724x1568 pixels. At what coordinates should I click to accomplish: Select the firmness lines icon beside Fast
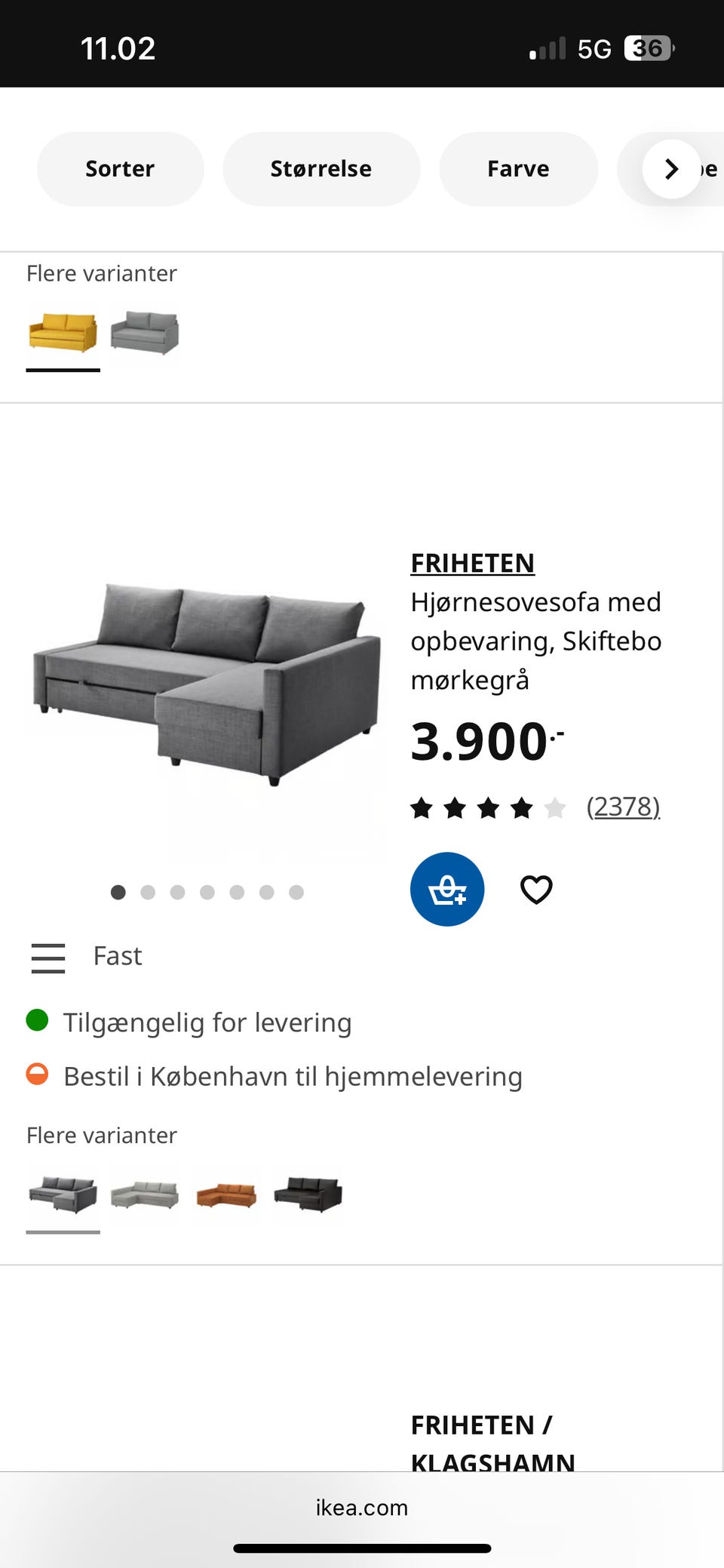click(48, 957)
